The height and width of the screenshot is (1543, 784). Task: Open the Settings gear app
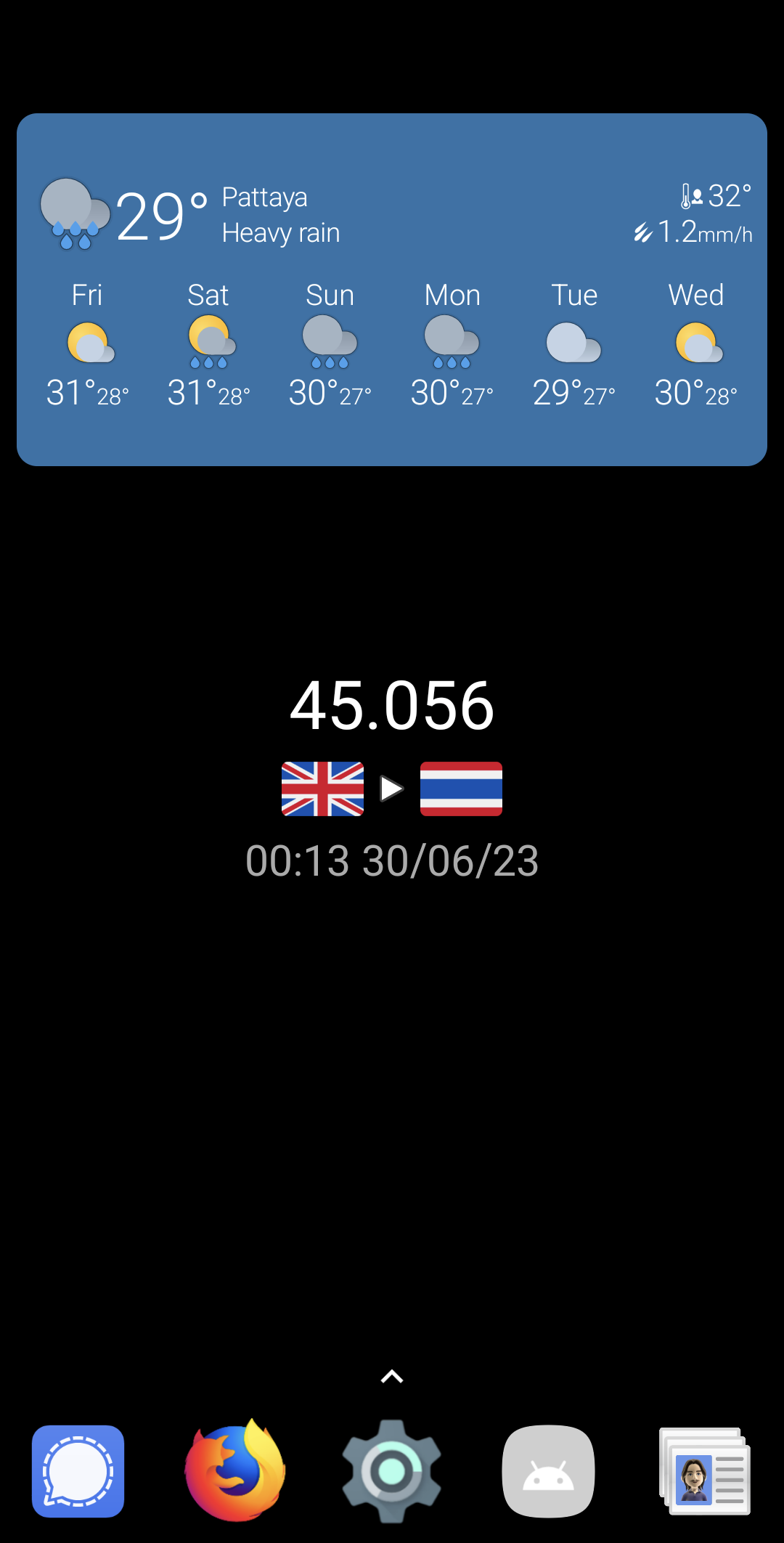click(x=392, y=1471)
